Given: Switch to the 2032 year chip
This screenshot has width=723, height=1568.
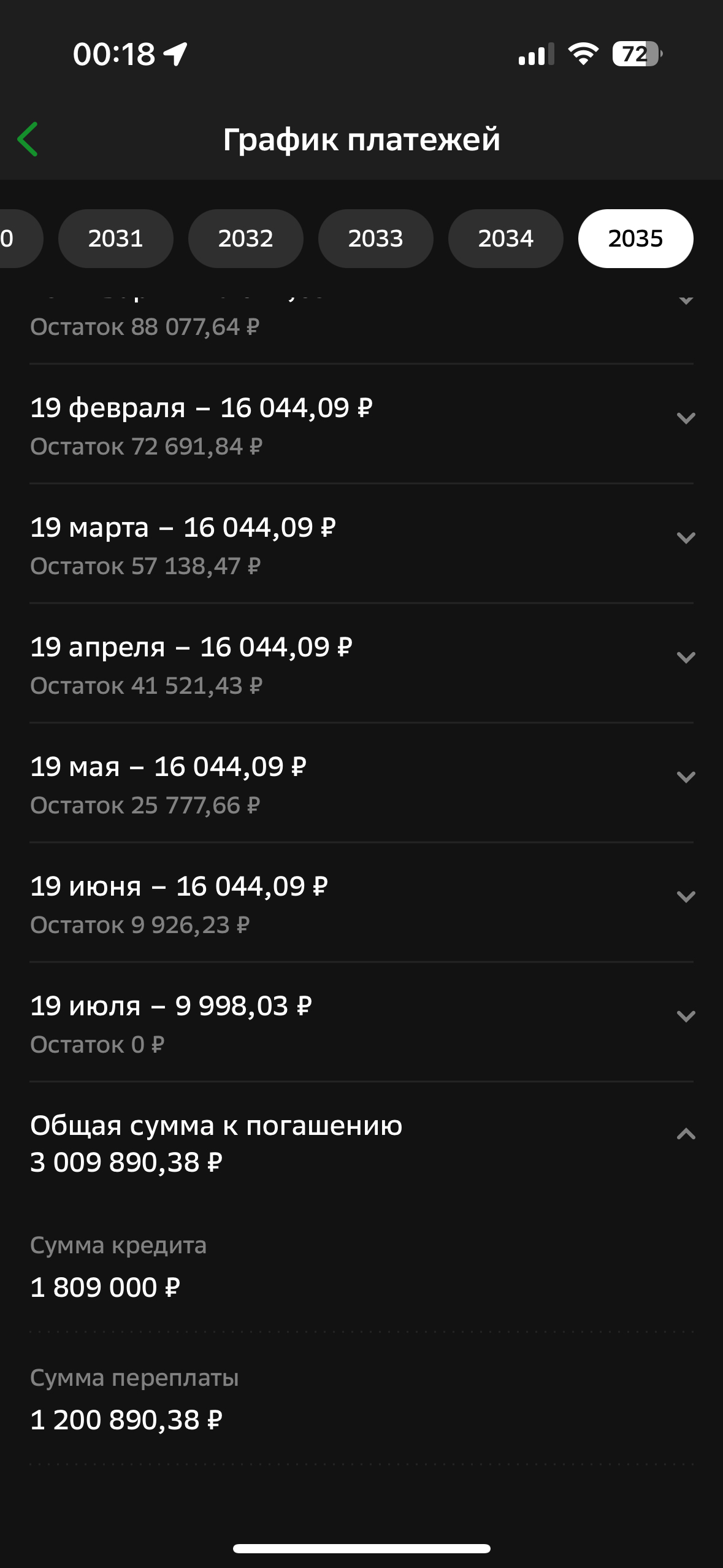Looking at the screenshot, I should coord(245,239).
